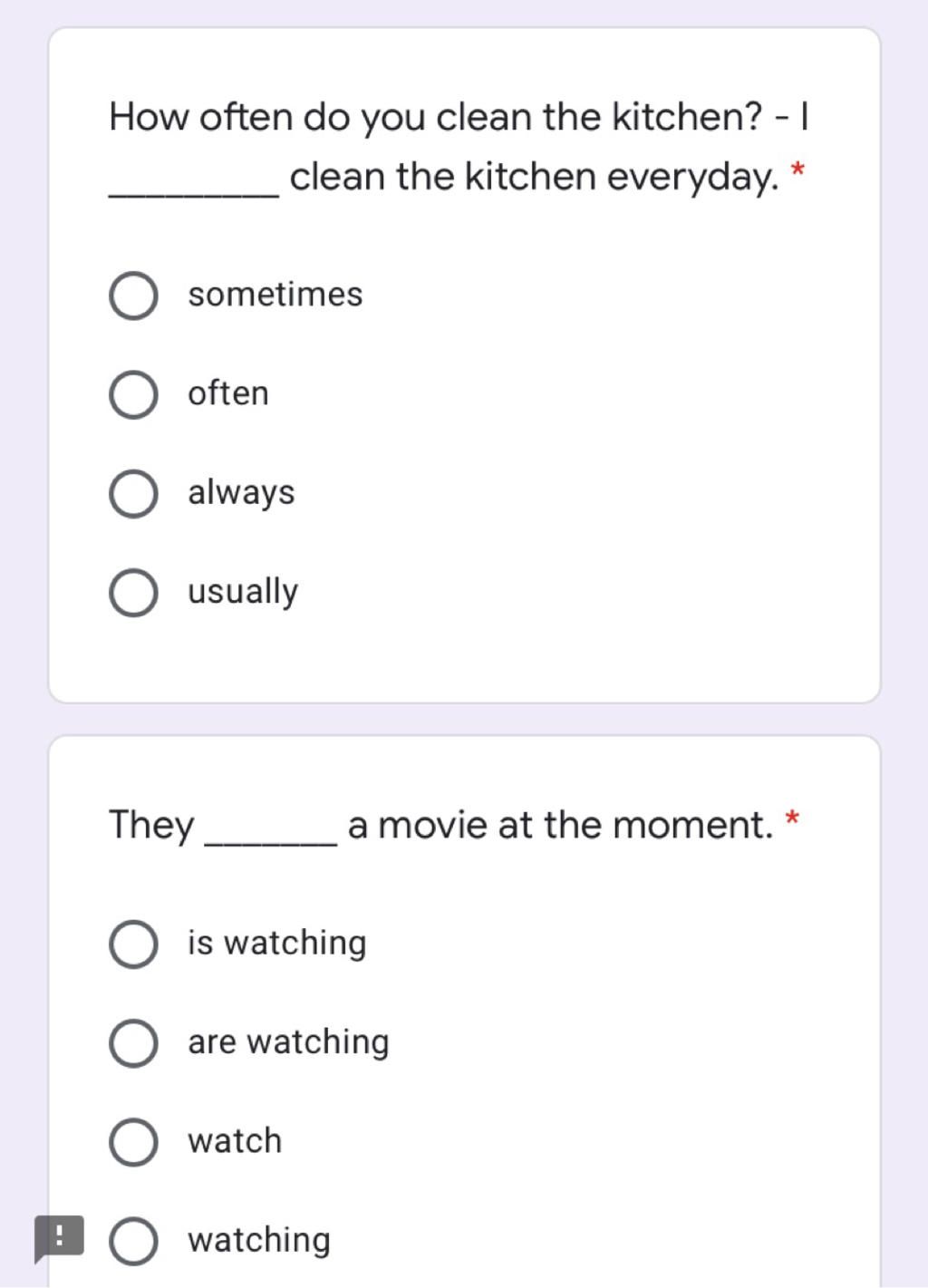This screenshot has height=1288, width=928.
Task: Open the report problem feedback icon
Action: pyautogui.click(x=59, y=1237)
